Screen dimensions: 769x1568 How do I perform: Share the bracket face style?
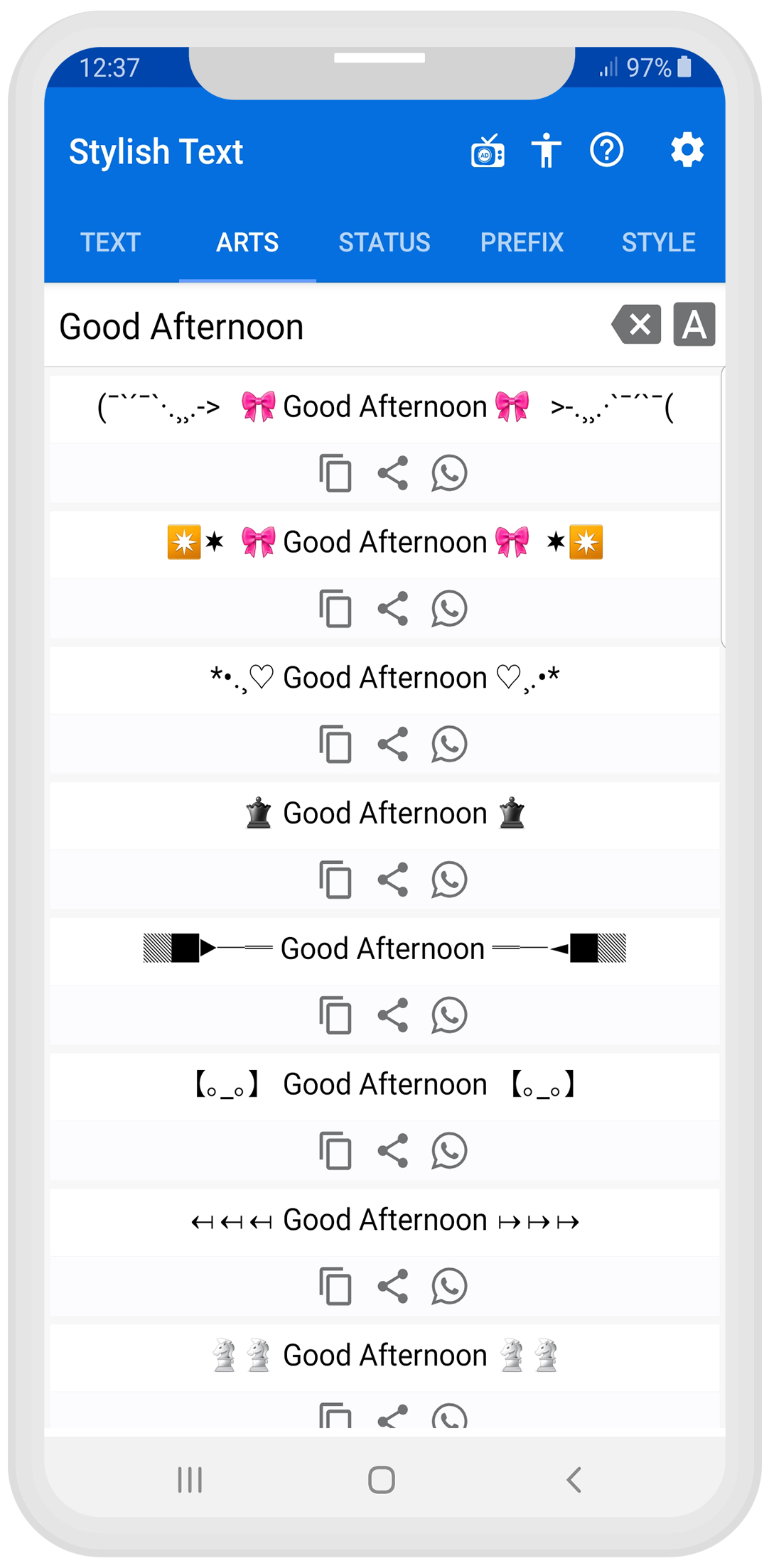click(x=392, y=1151)
